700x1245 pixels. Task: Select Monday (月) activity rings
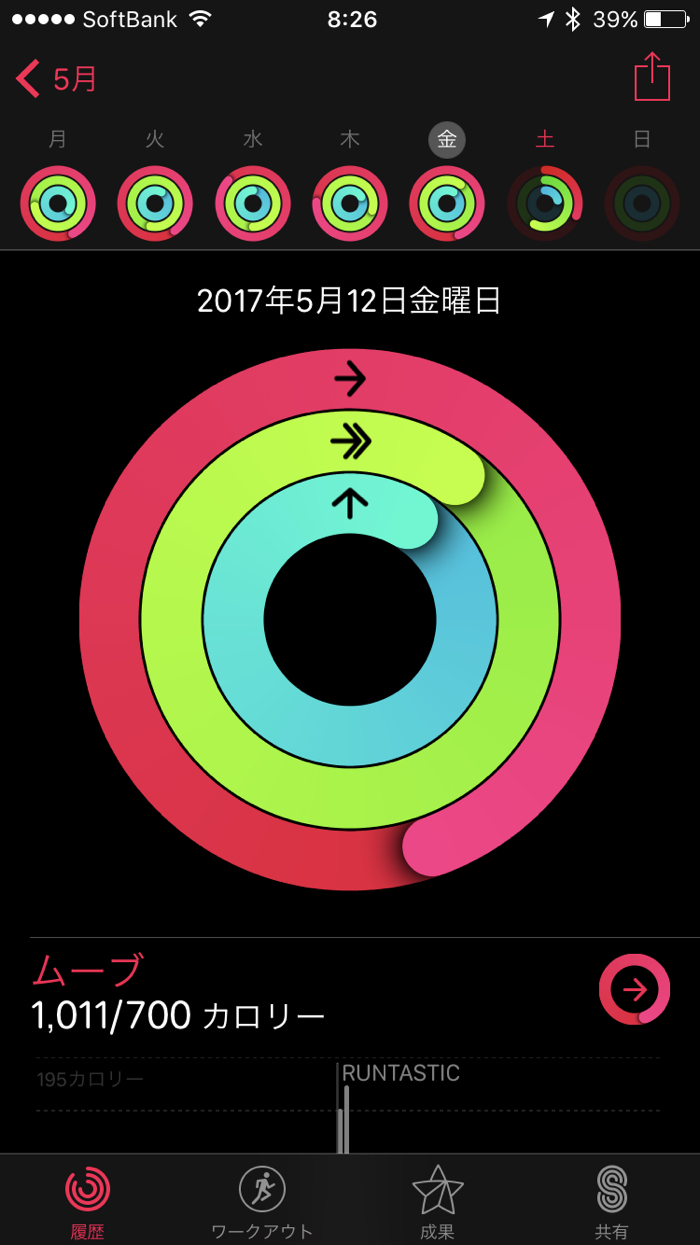pyautogui.click(x=58, y=203)
